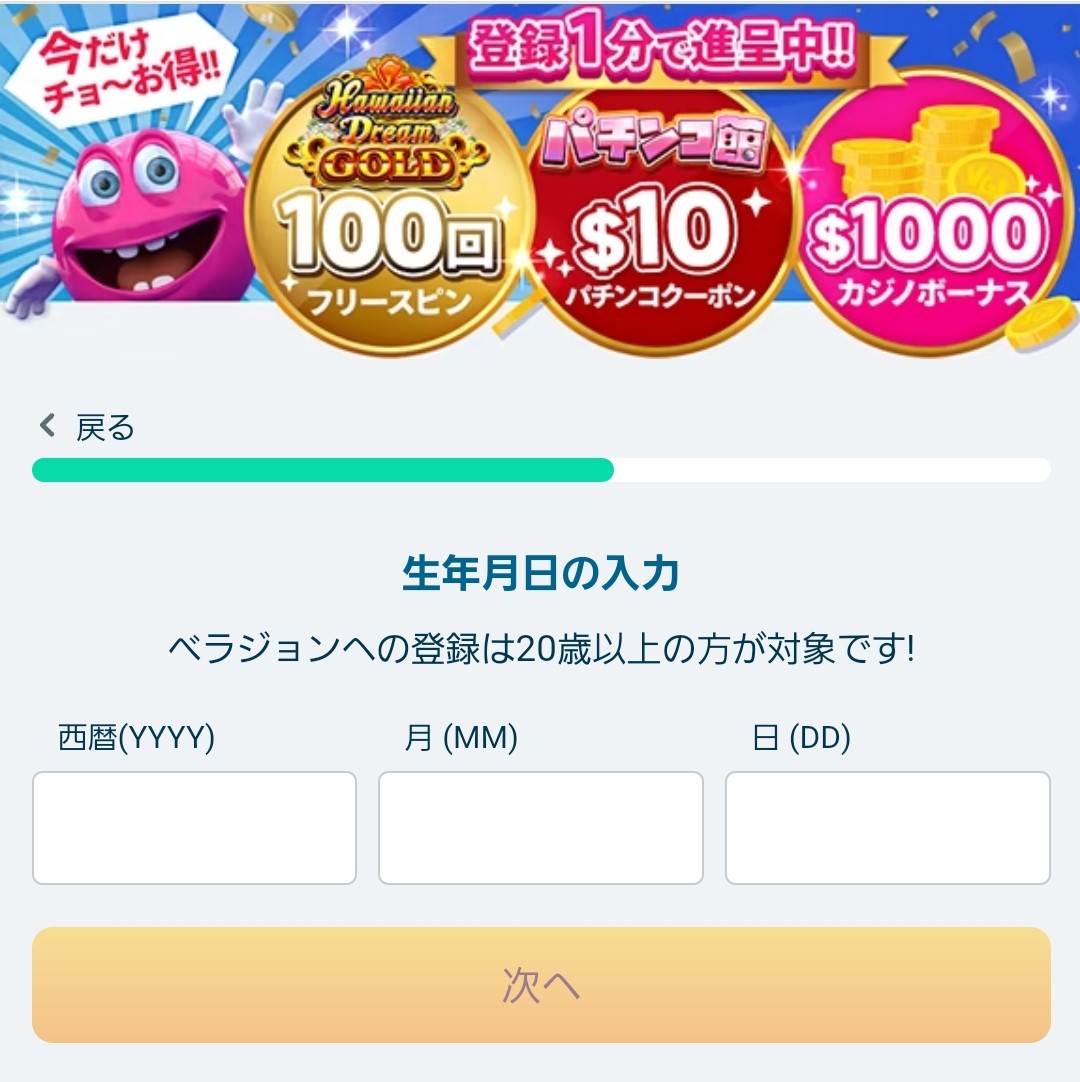
Task: Continue with the 次へ button
Action: [540, 985]
